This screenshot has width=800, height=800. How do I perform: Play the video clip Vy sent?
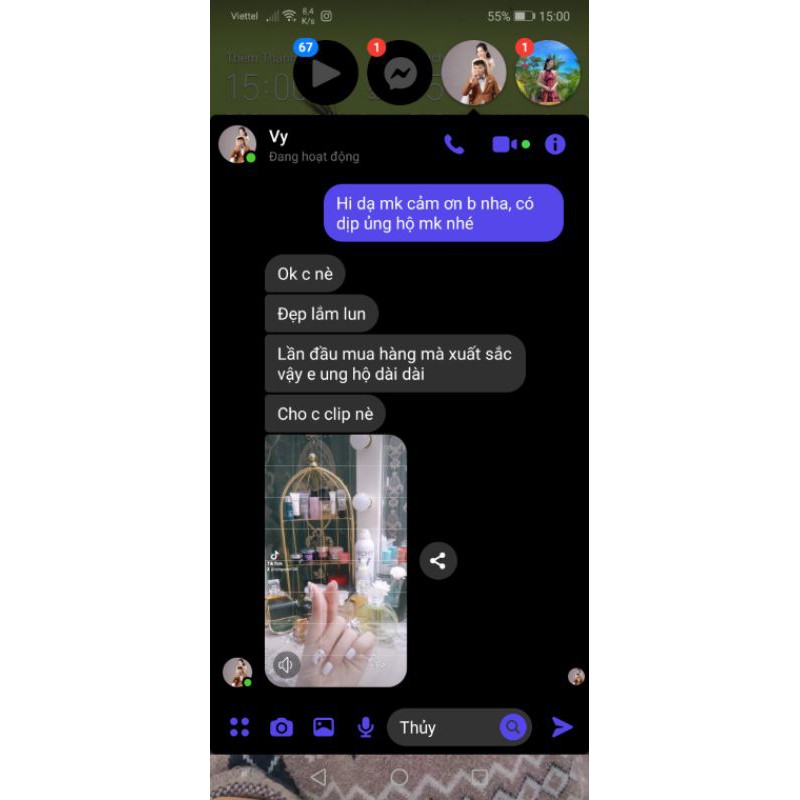click(336, 560)
